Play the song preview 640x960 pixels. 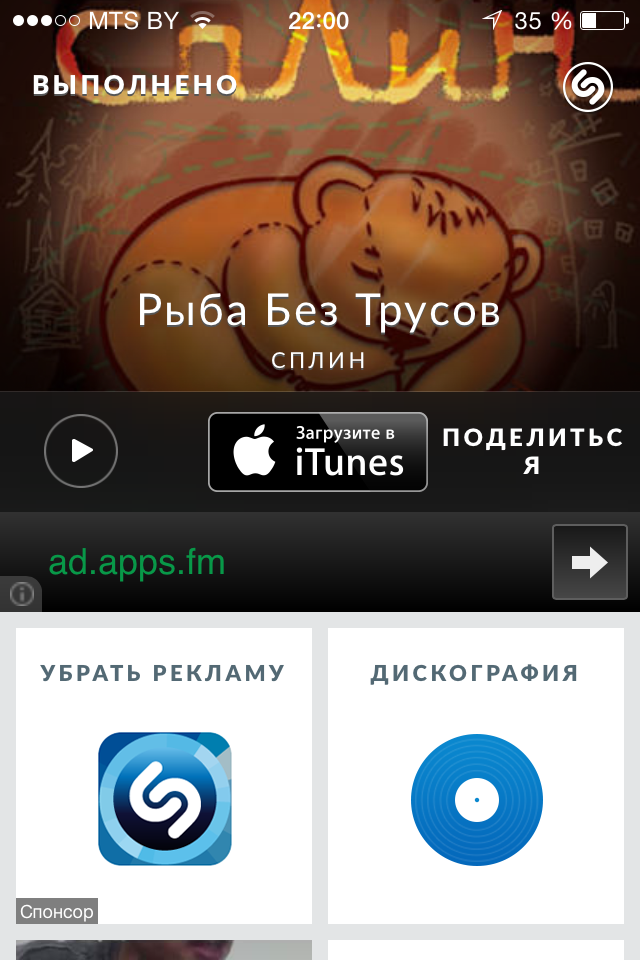81,451
